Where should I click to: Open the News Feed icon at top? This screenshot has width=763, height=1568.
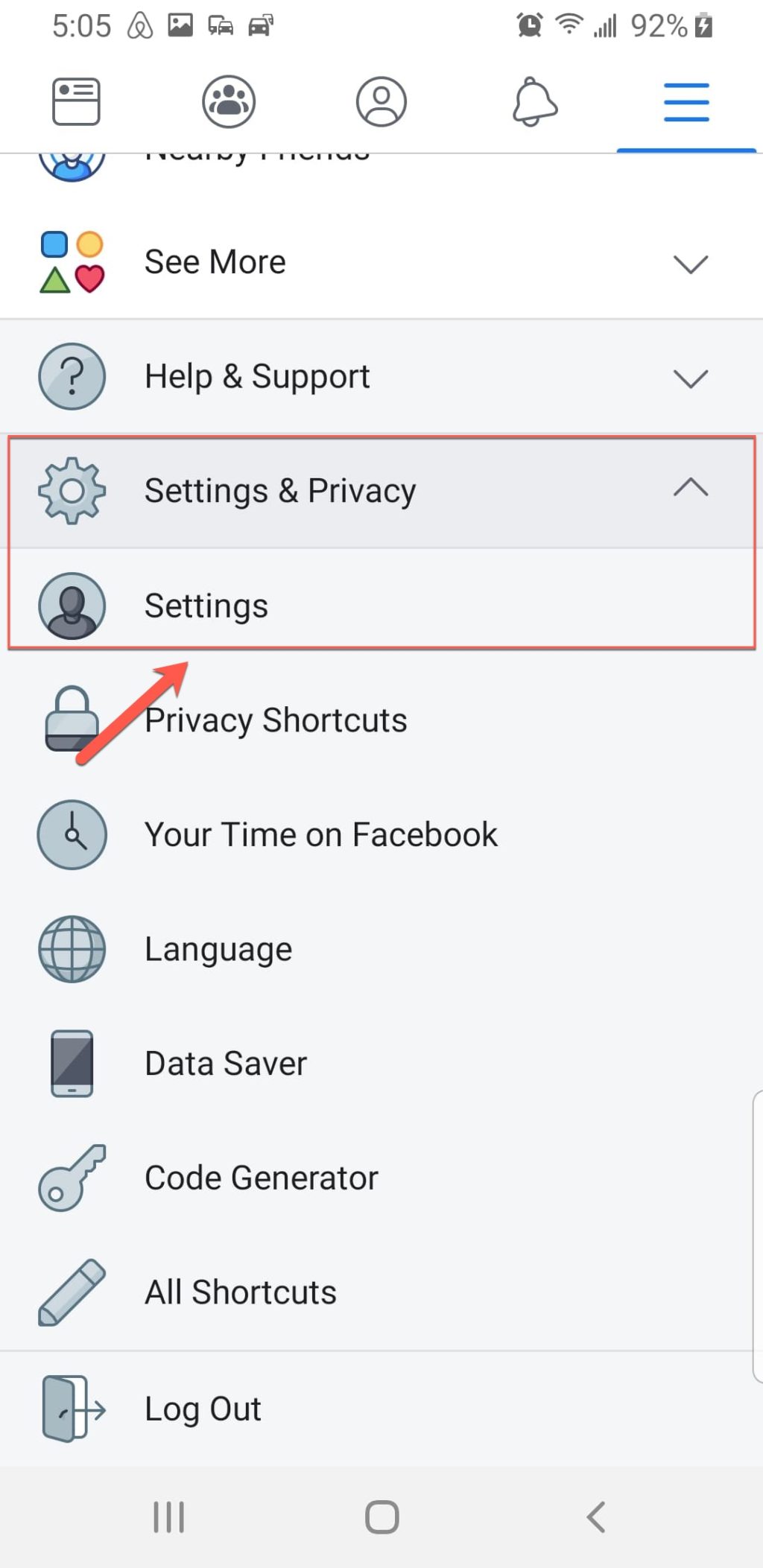coord(75,102)
